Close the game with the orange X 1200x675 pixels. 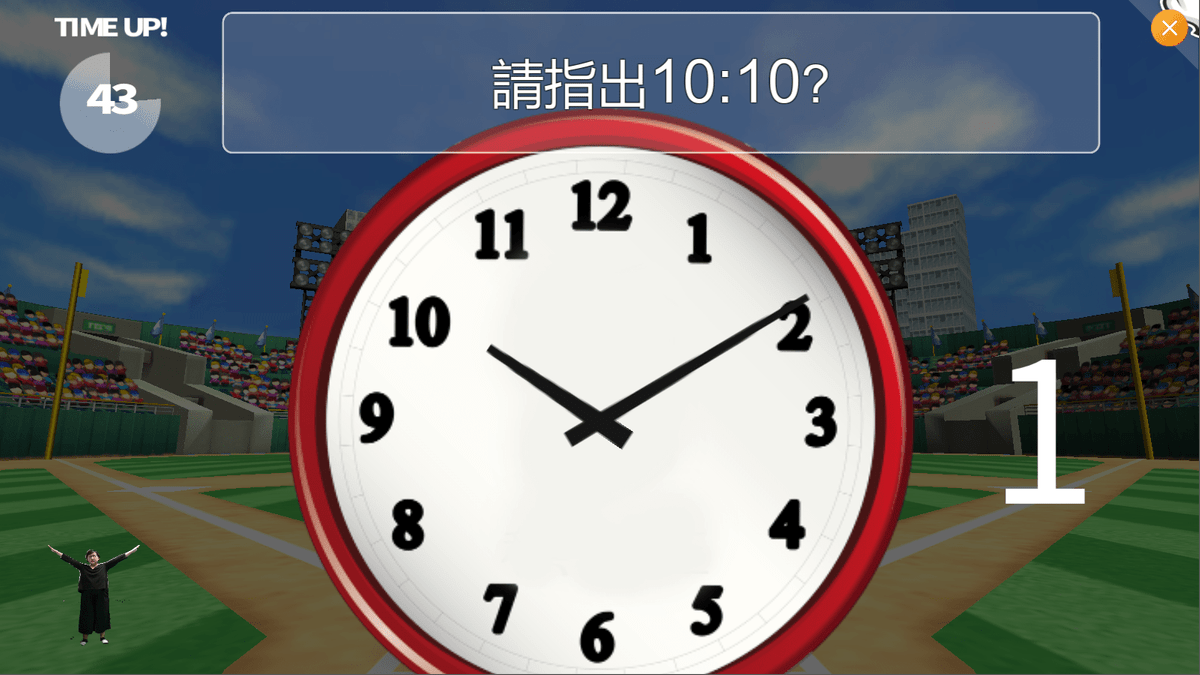coord(1169,28)
